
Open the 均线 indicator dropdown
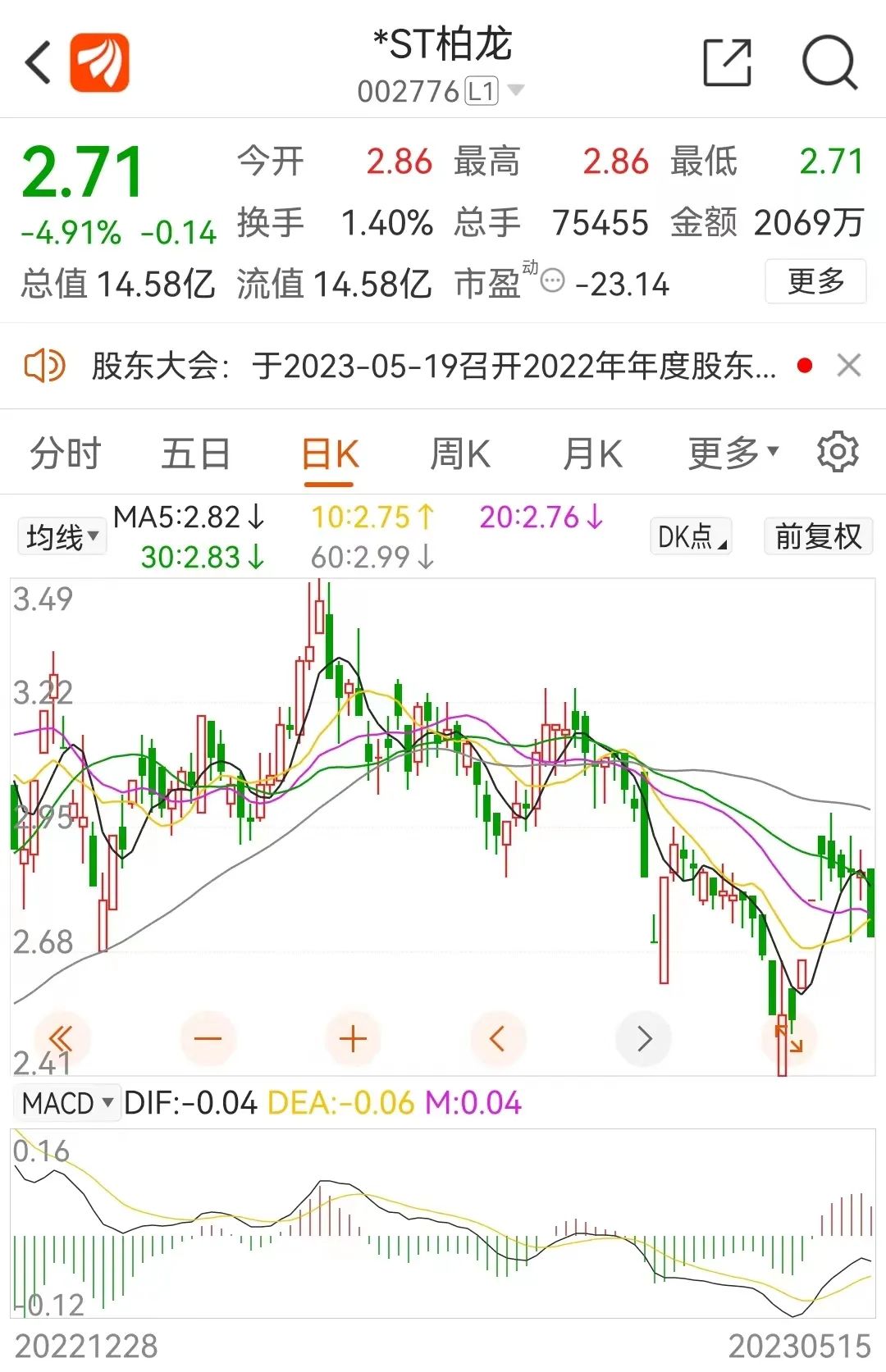click(x=62, y=538)
